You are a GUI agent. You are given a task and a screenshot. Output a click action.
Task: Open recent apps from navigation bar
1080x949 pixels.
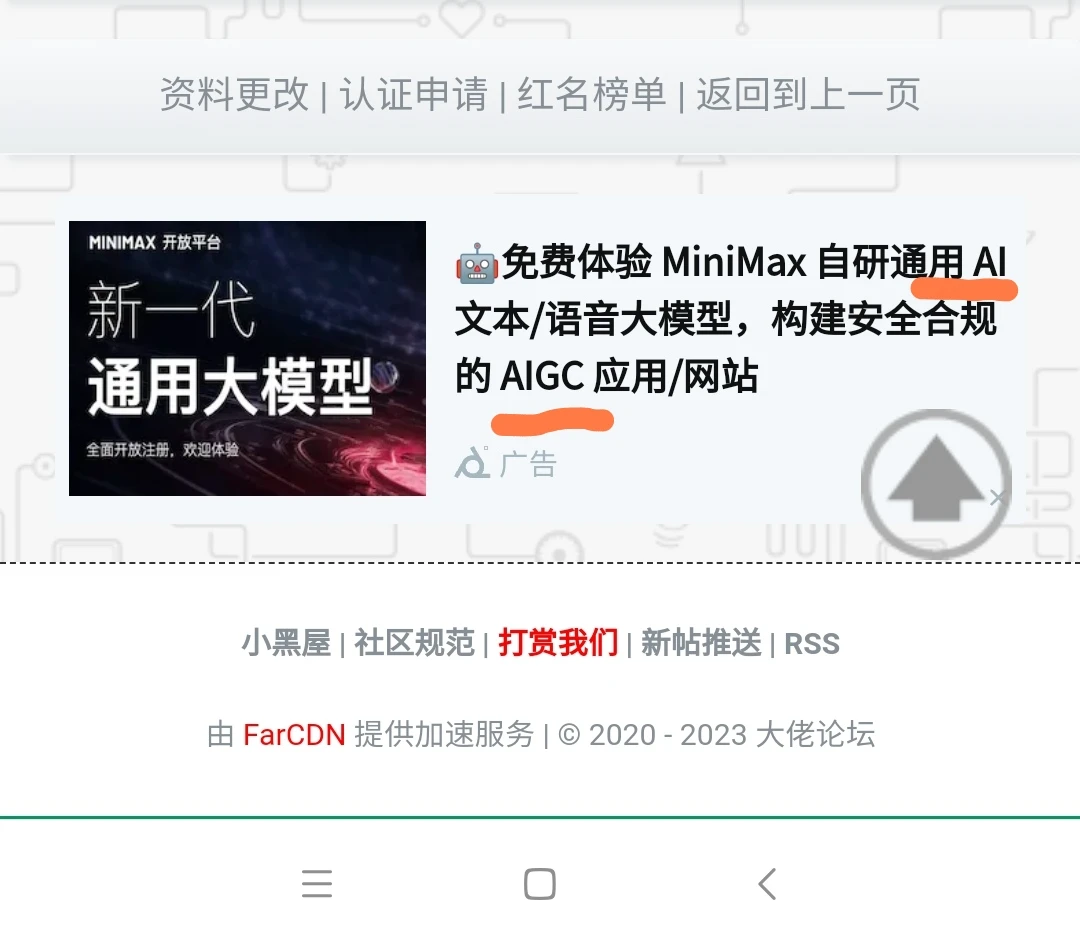[x=317, y=884]
